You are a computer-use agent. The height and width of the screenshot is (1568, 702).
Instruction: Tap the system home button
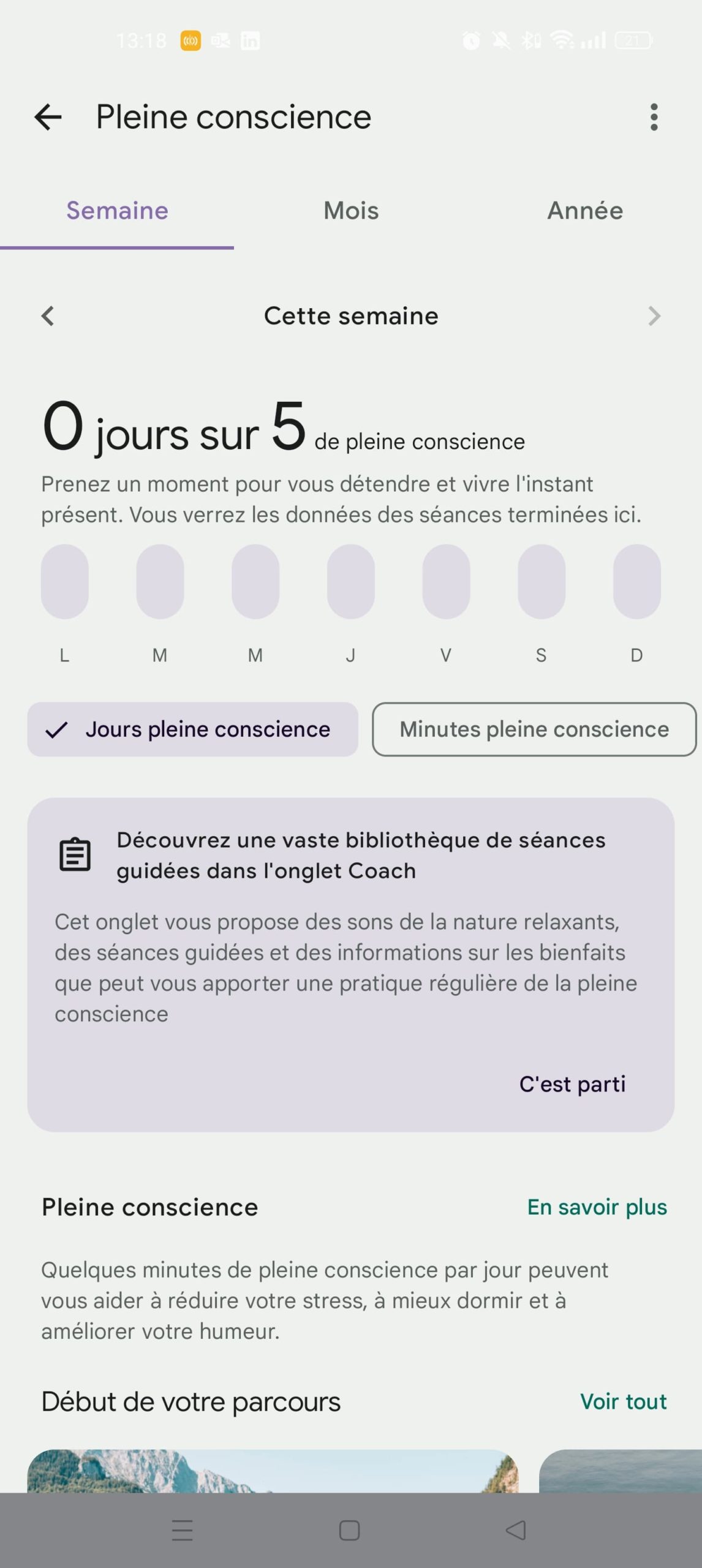[349, 1531]
